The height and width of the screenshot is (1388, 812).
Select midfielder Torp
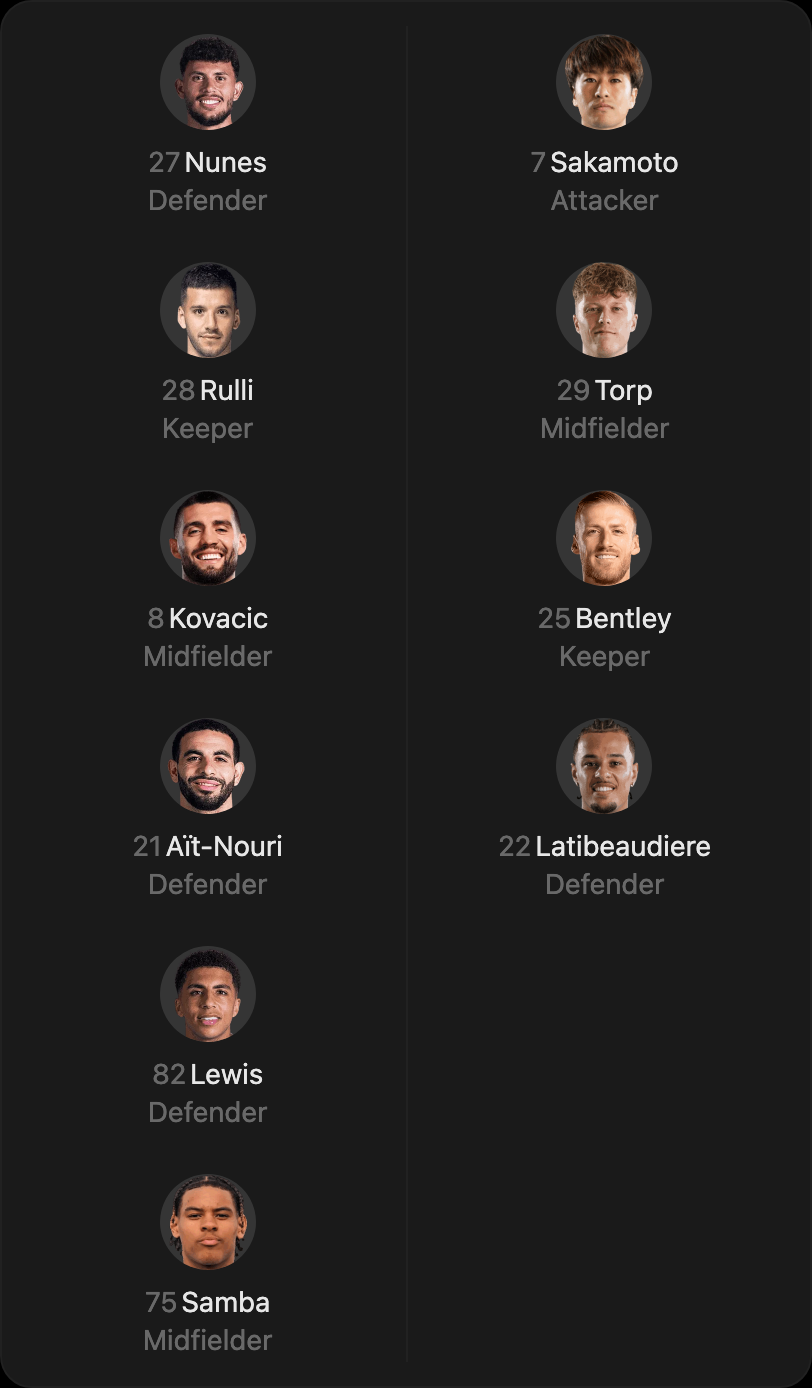pyautogui.click(x=604, y=353)
